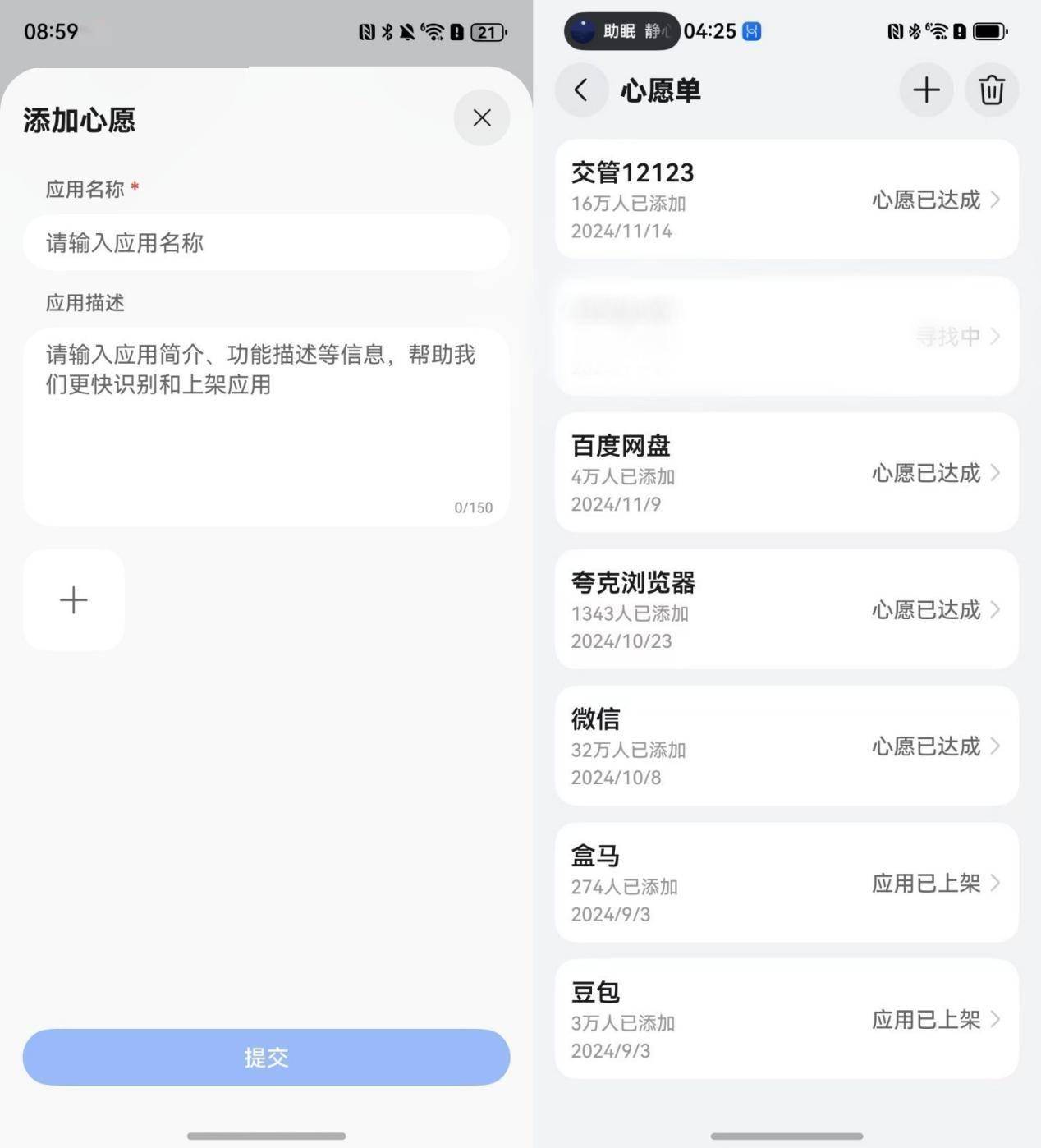Open the 交管12123 wish entry
1041x1148 pixels.
(786, 200)
